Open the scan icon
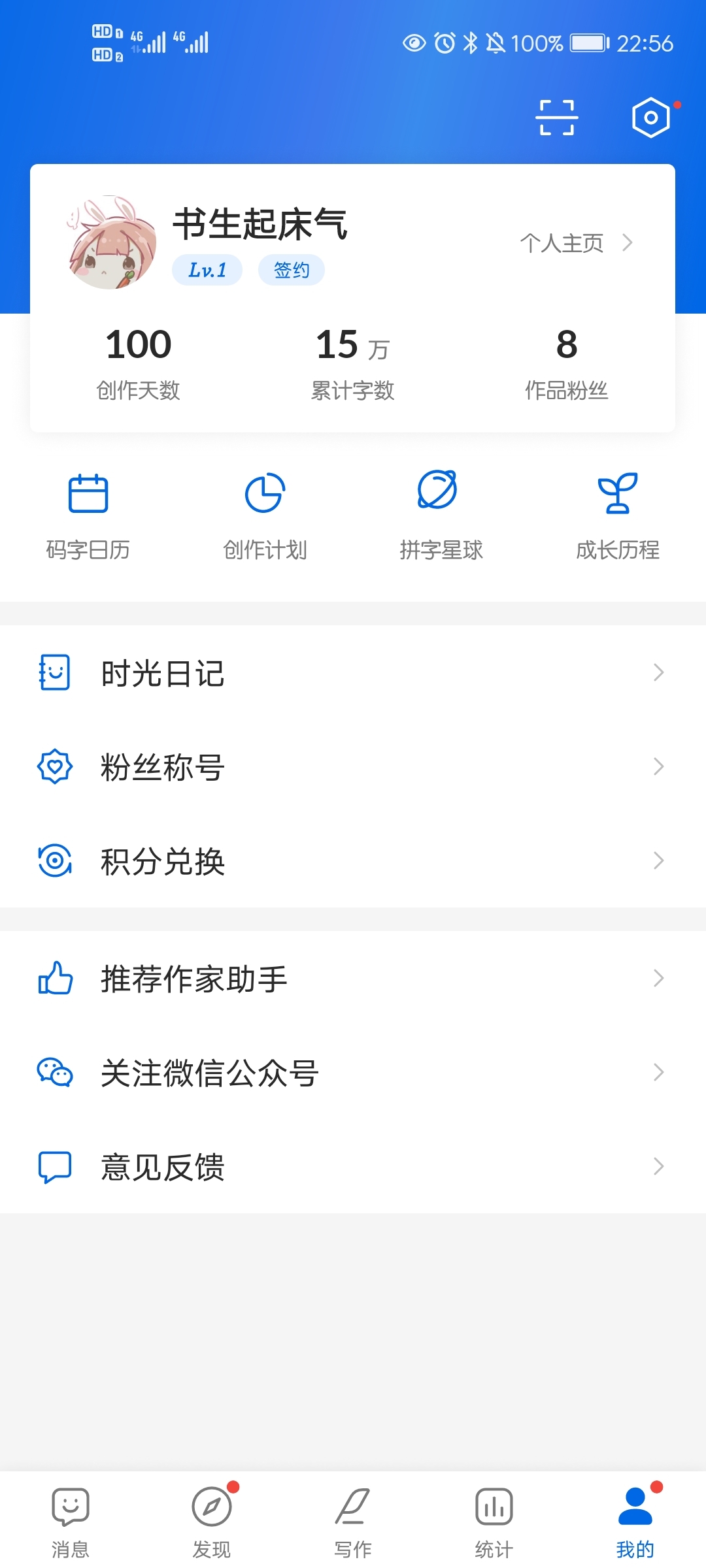The height and width of the screenshot is (1568, 706). pos(556,118)
